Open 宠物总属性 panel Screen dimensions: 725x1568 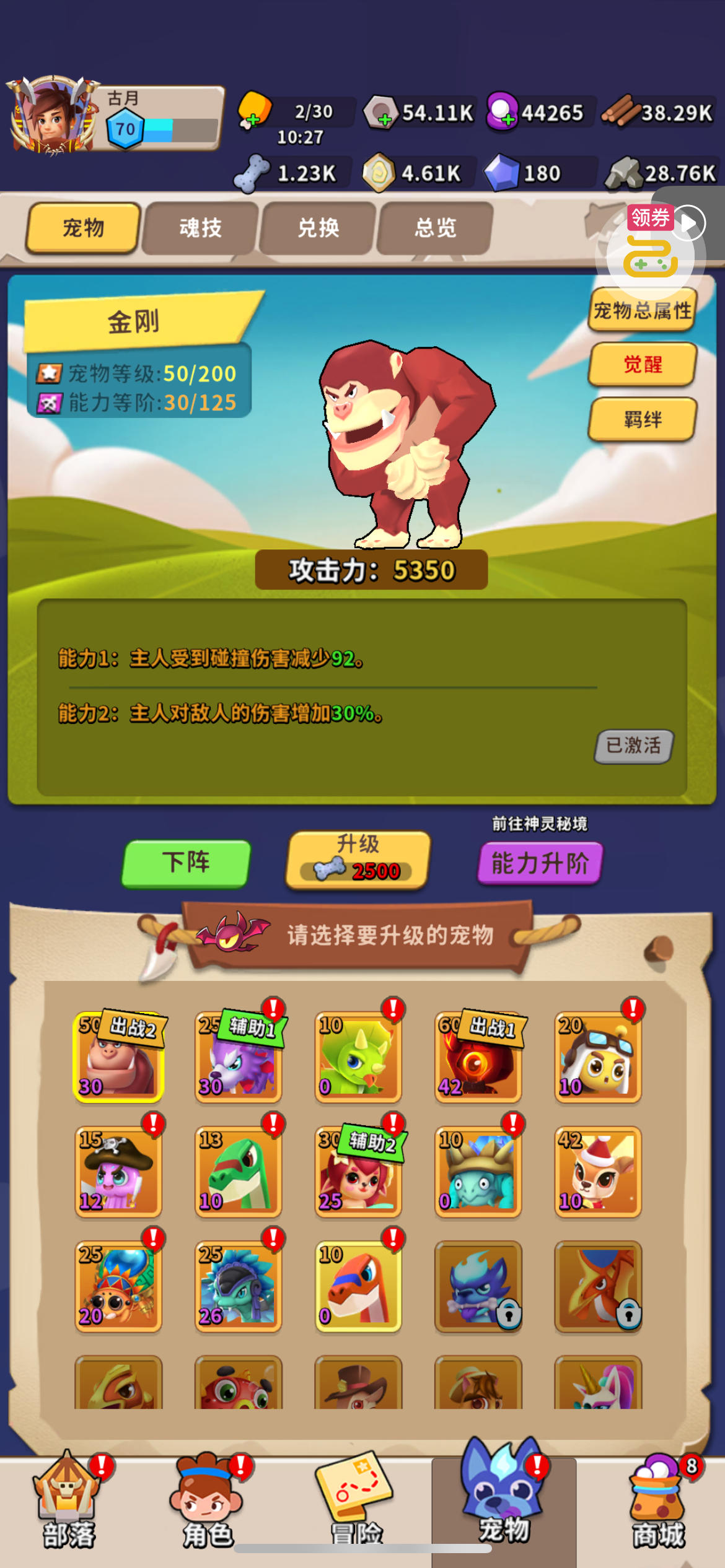tap(642, 310)
